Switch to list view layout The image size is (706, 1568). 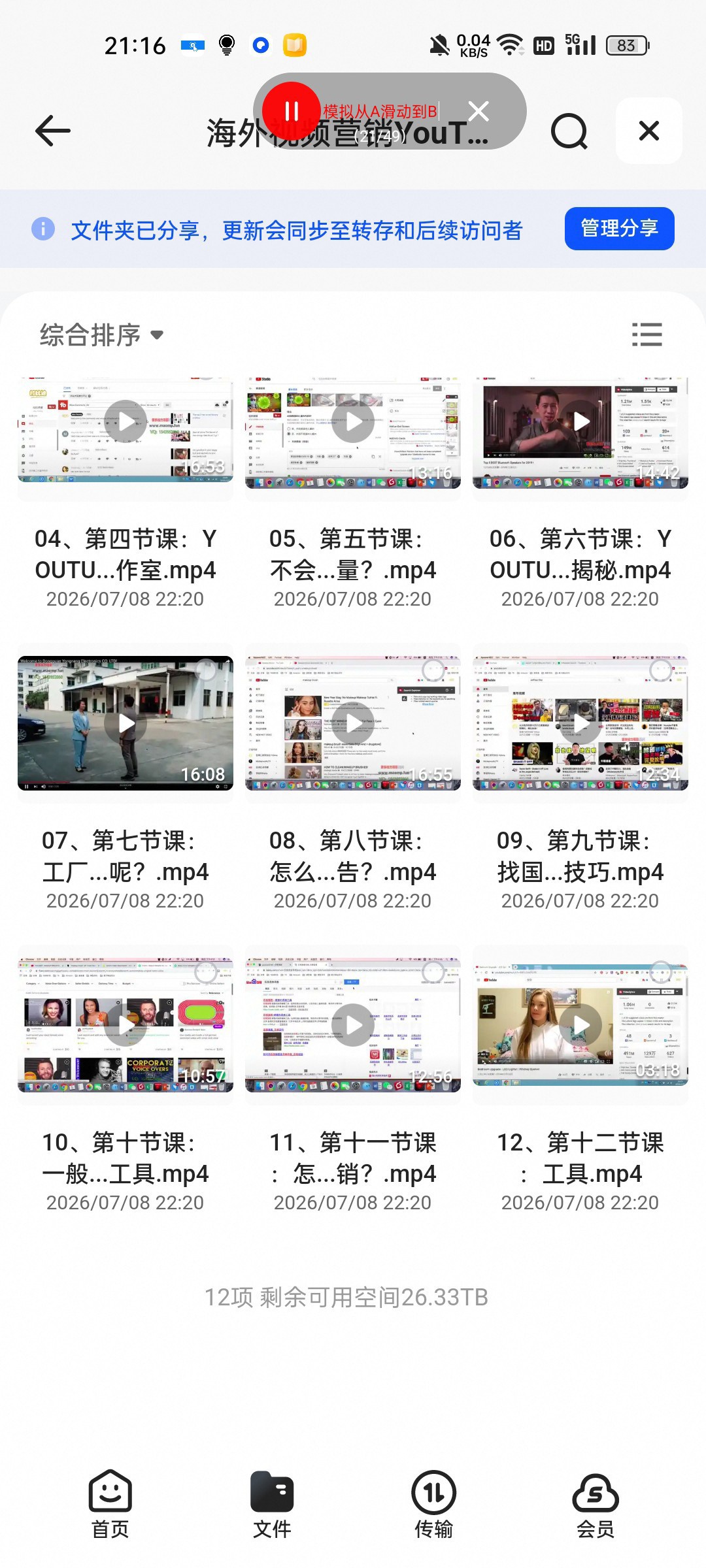[x=647, y=335]
